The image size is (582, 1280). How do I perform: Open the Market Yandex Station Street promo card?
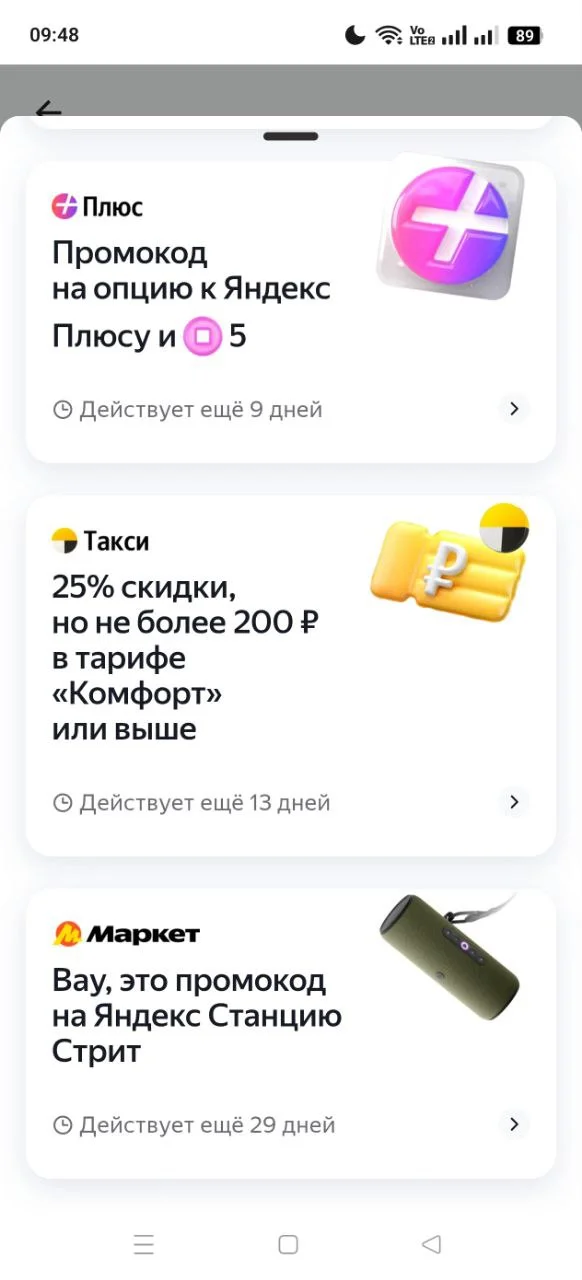tap(290, 1033)
